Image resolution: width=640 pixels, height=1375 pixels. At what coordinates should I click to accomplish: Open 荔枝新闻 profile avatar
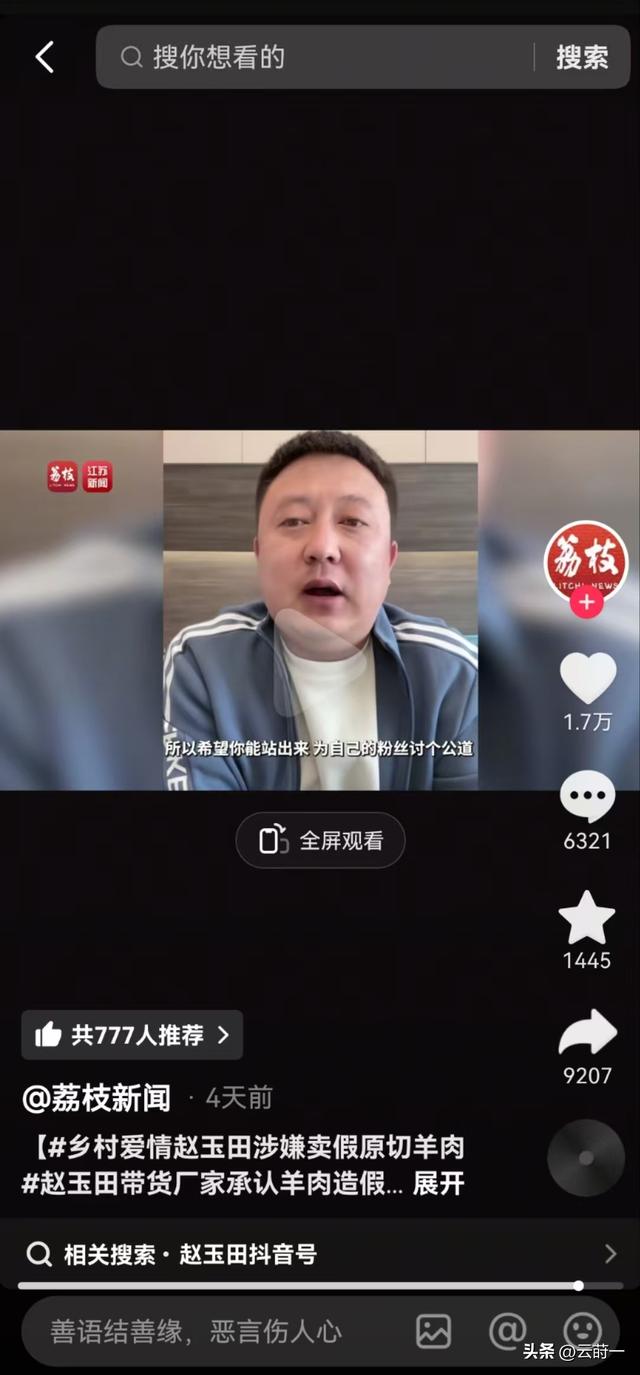(586, 560)
